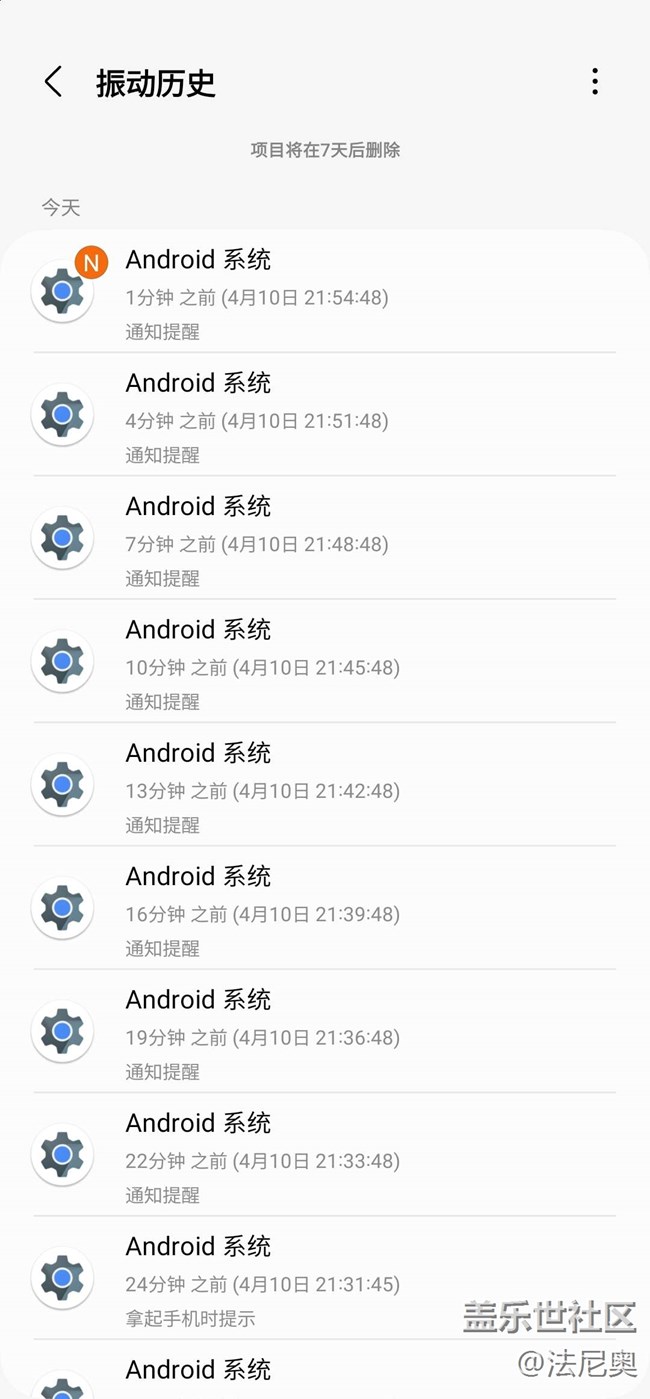Screen dimensions: 650x1399
Task: View the vibration entry at 21:42:48
Action: [x=325, y=786]
